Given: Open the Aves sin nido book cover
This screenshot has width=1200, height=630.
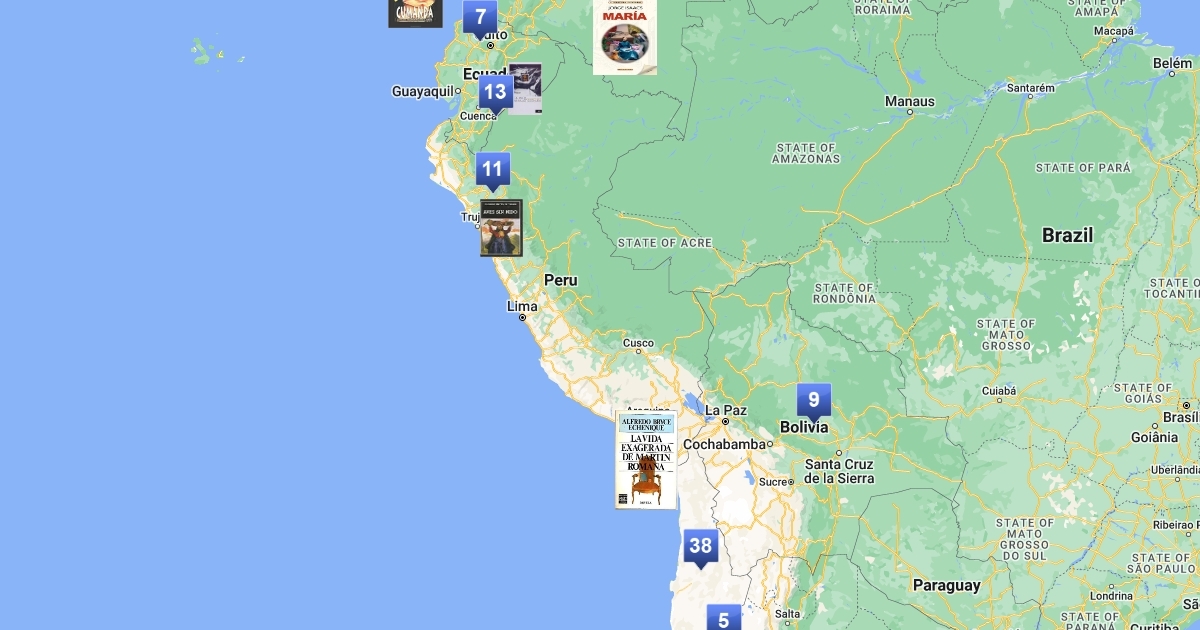Looking at the screenshot, I should [501, 228].
